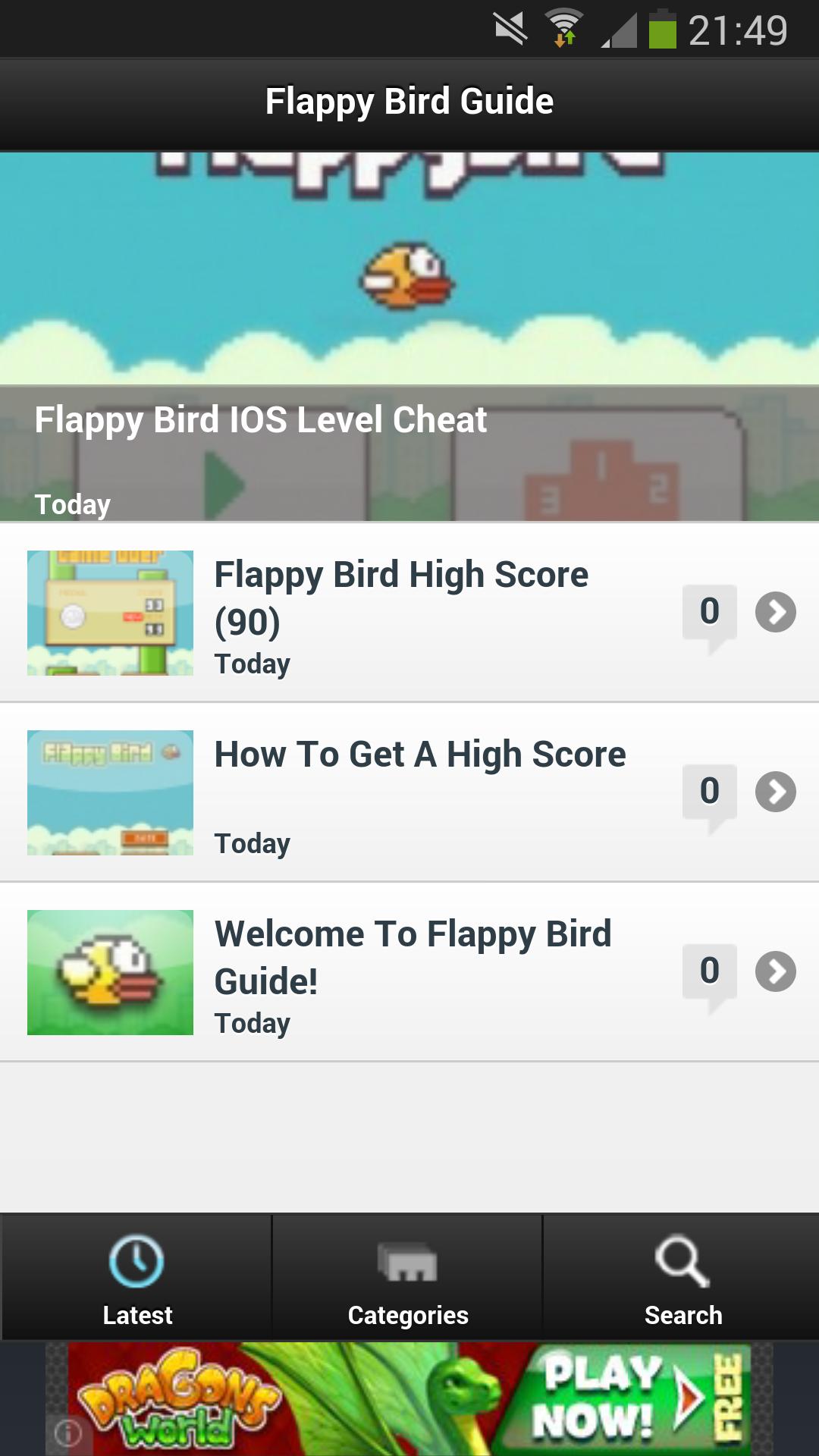Switch to the Latest tab
Viewport: 819px width, 1456px height.
pos(137,1277)
